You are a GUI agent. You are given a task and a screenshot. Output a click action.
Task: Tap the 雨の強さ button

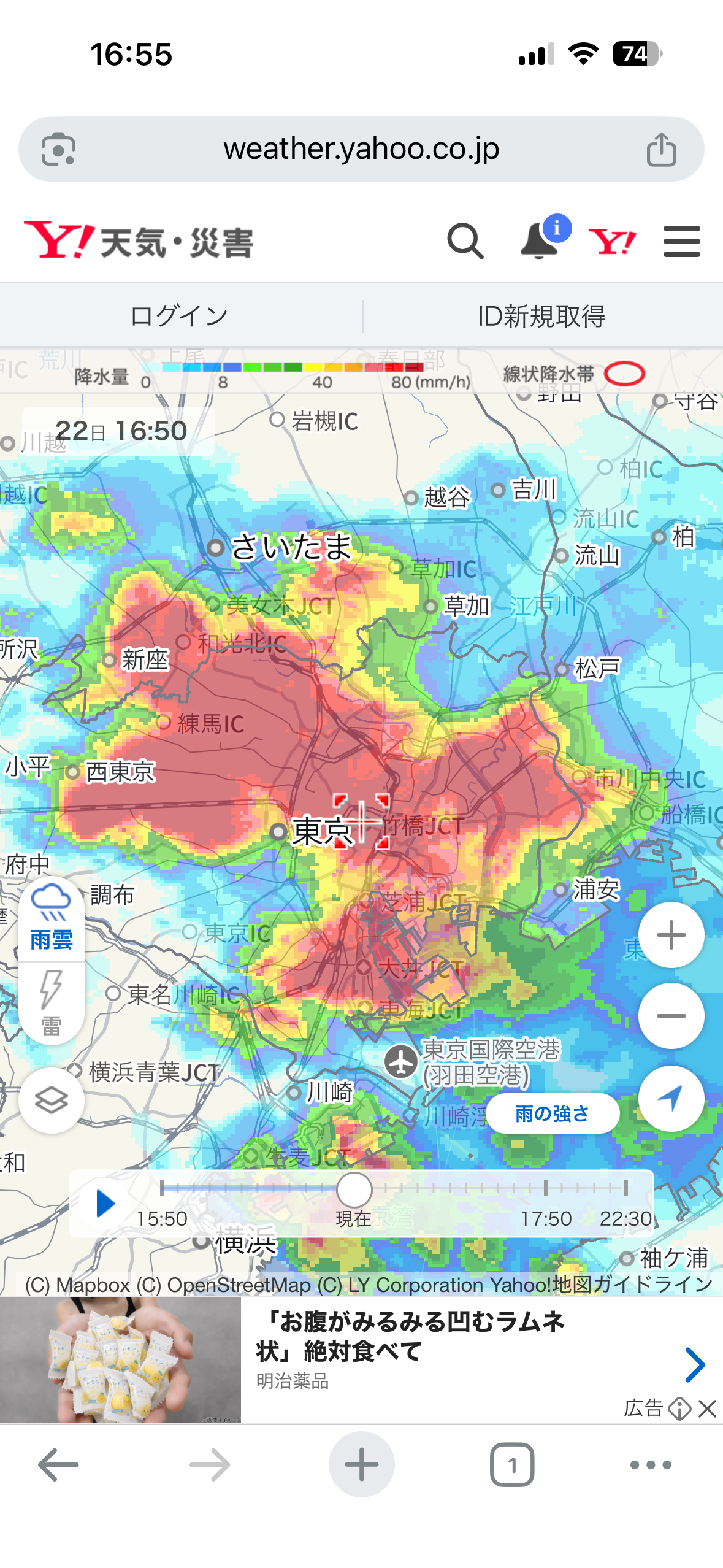coord(553,1113)
